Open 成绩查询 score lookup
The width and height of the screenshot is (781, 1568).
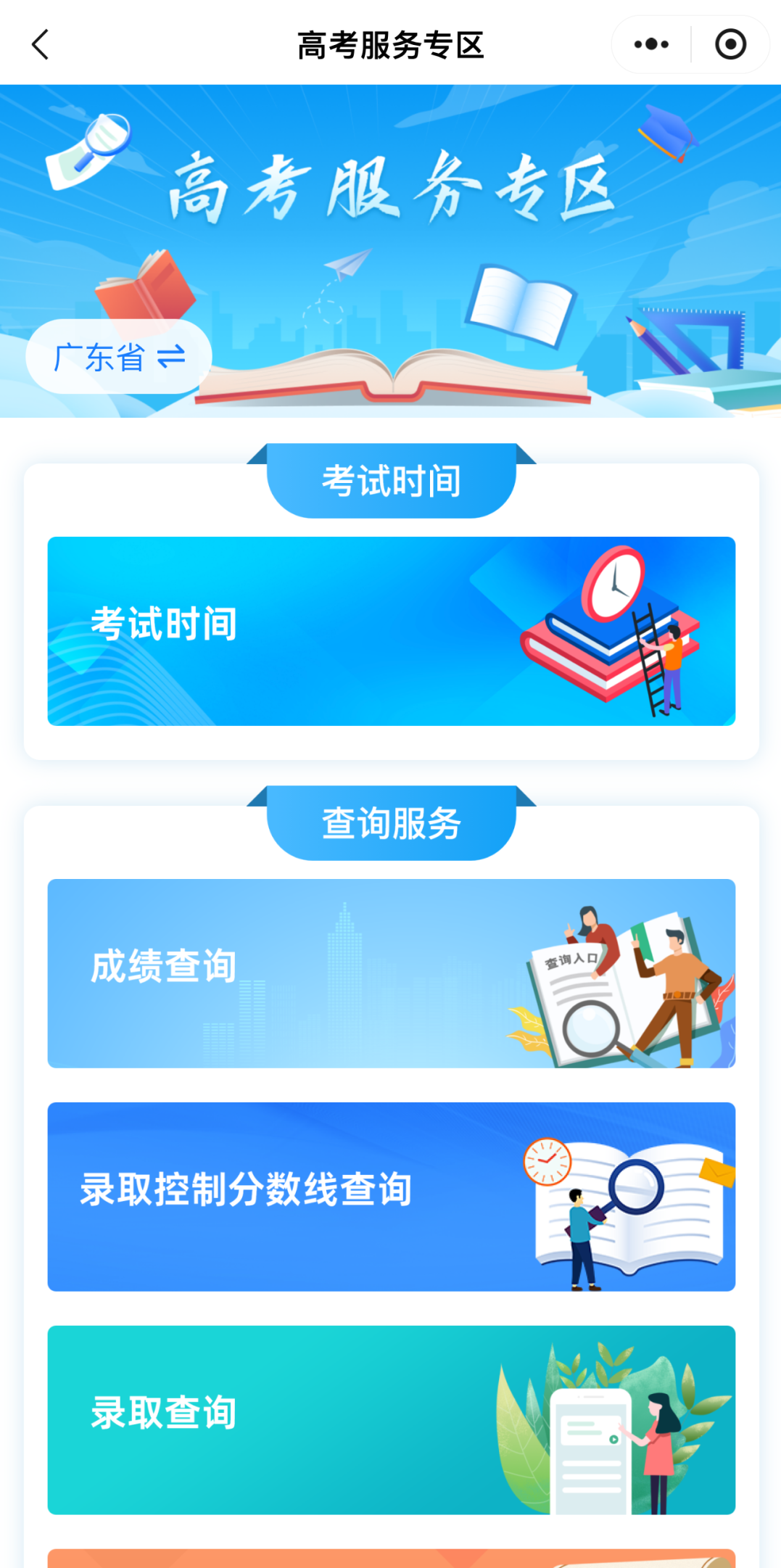click(x=391, y=973)
